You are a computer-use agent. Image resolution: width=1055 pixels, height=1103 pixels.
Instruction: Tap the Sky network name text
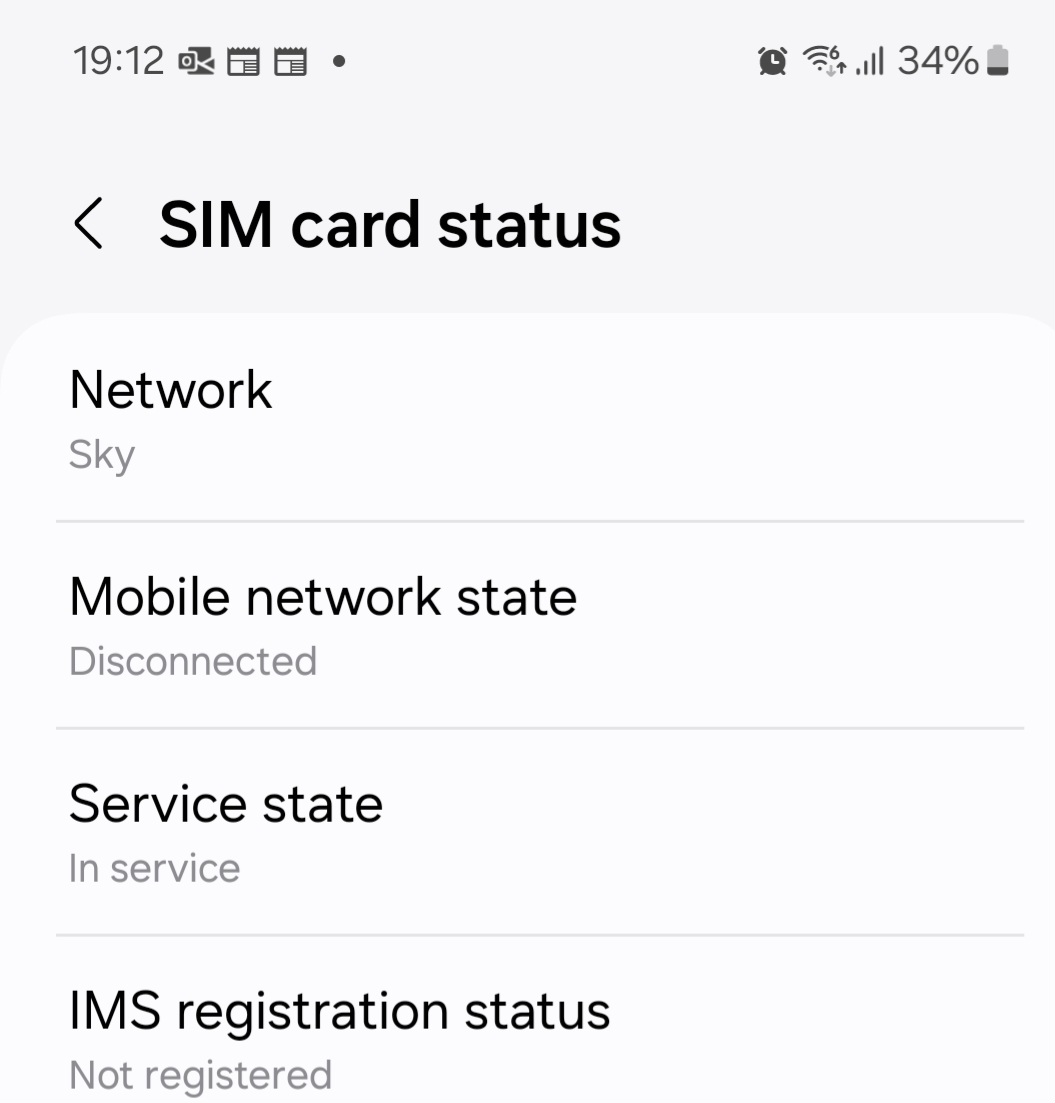(102, 455)
